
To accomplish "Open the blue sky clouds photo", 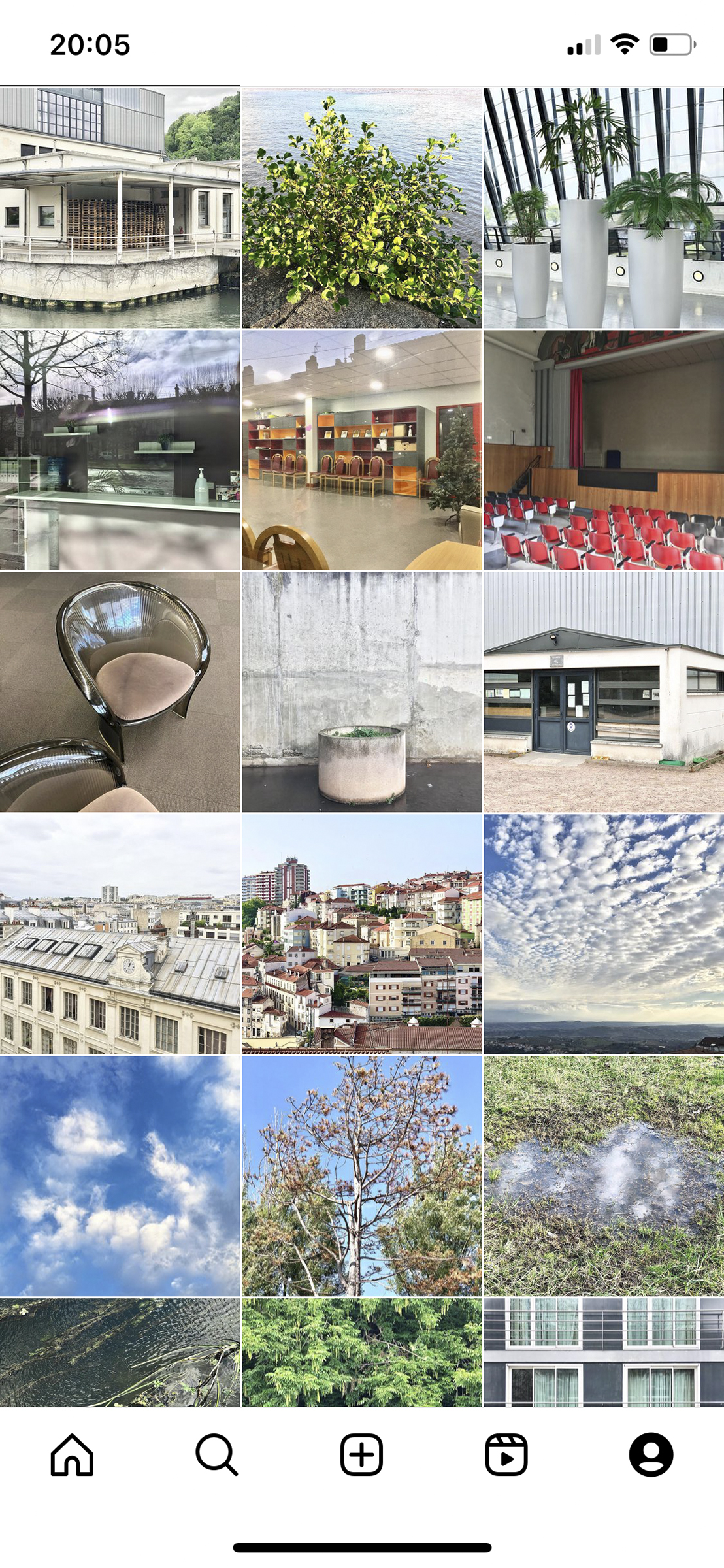I will tap(120, 1176).
